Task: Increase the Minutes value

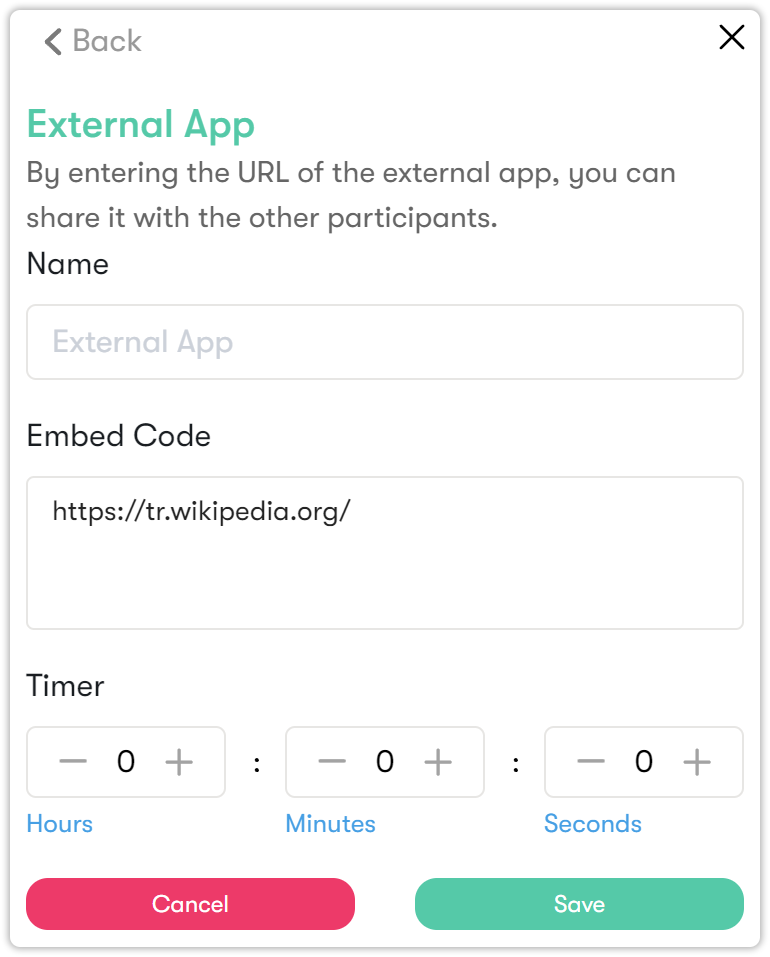Action: [x=438, y=762]
